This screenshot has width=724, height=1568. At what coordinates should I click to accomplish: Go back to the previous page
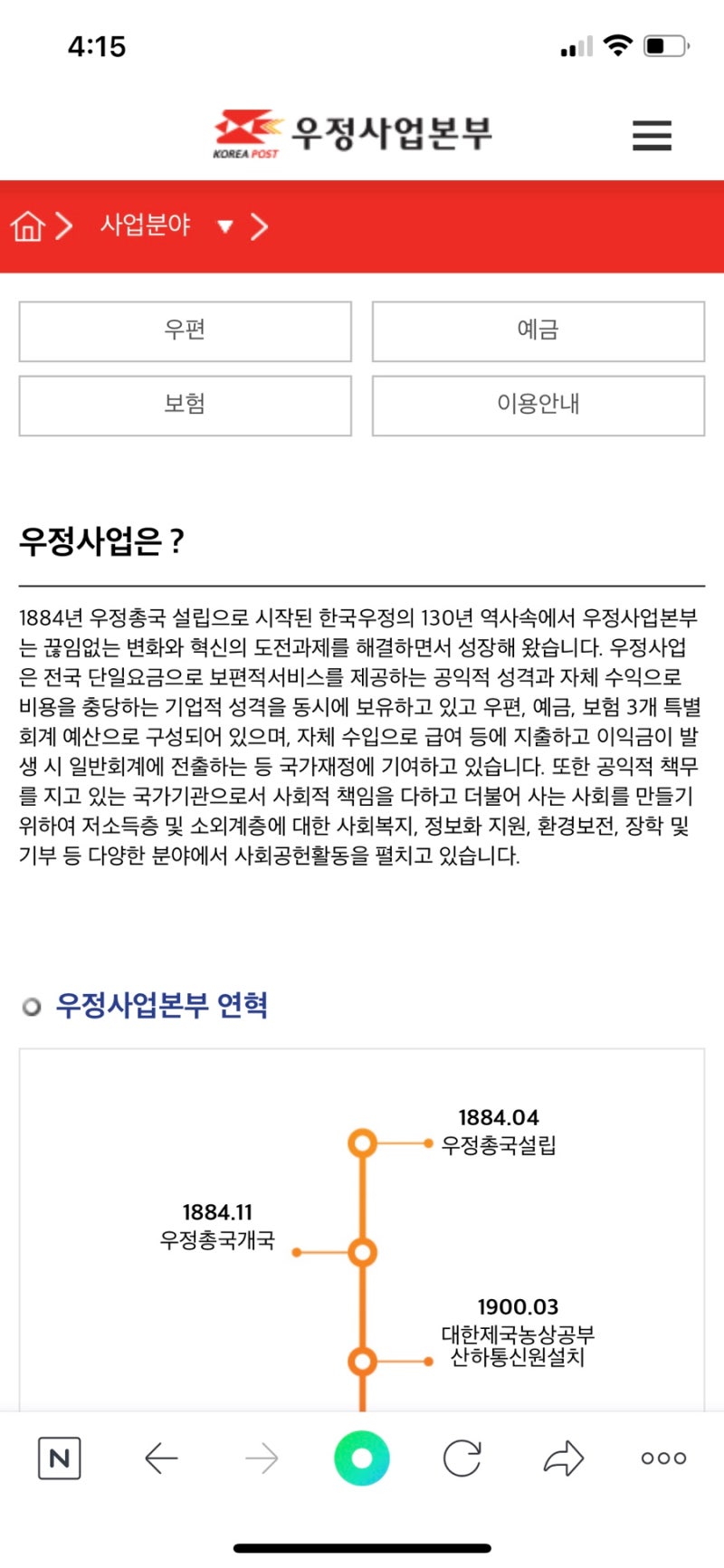coord(161,1458)
